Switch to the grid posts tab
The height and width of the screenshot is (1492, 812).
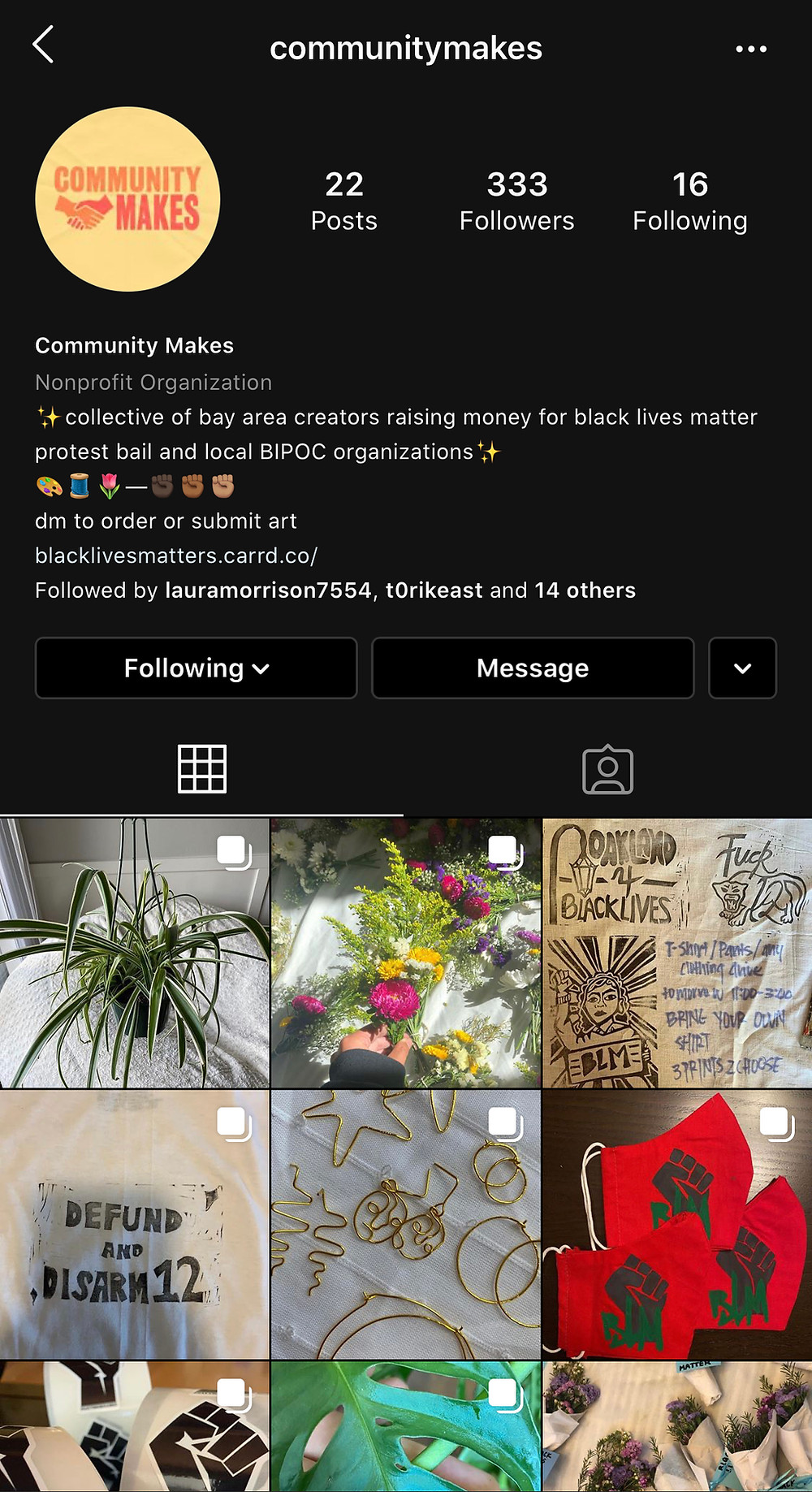202,768
